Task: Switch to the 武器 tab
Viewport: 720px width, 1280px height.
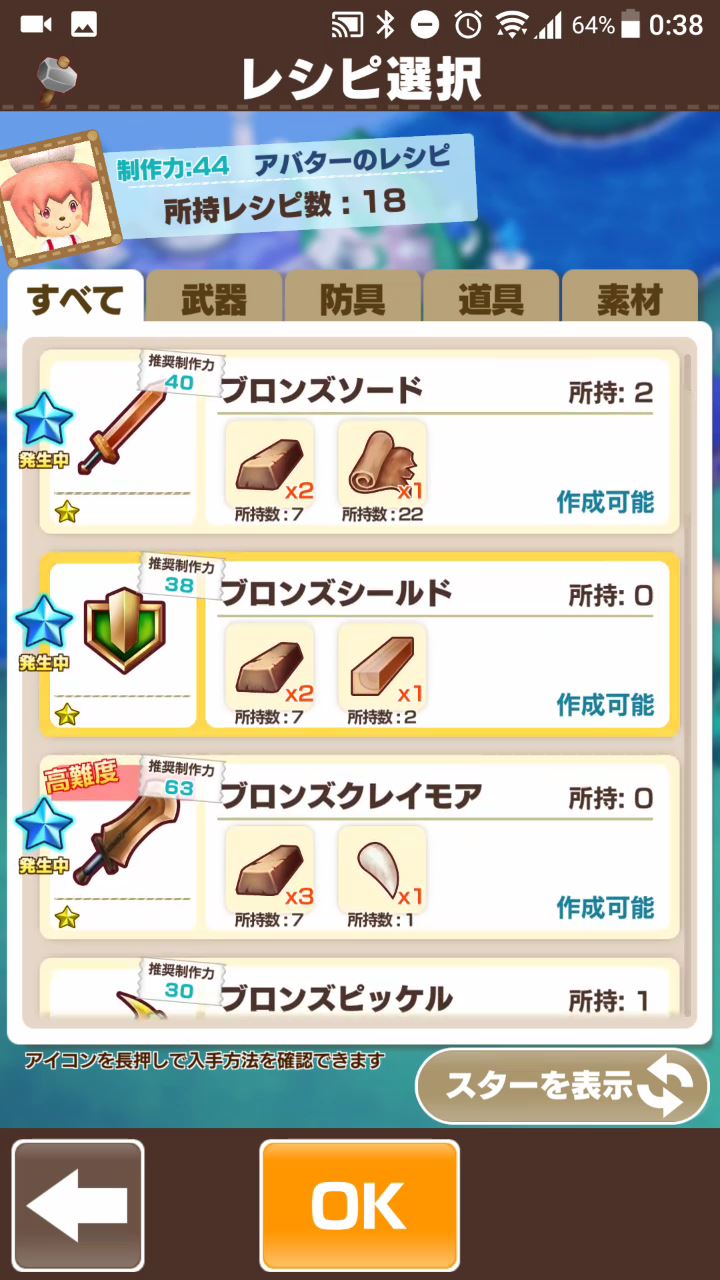Action: pos(214,300)
